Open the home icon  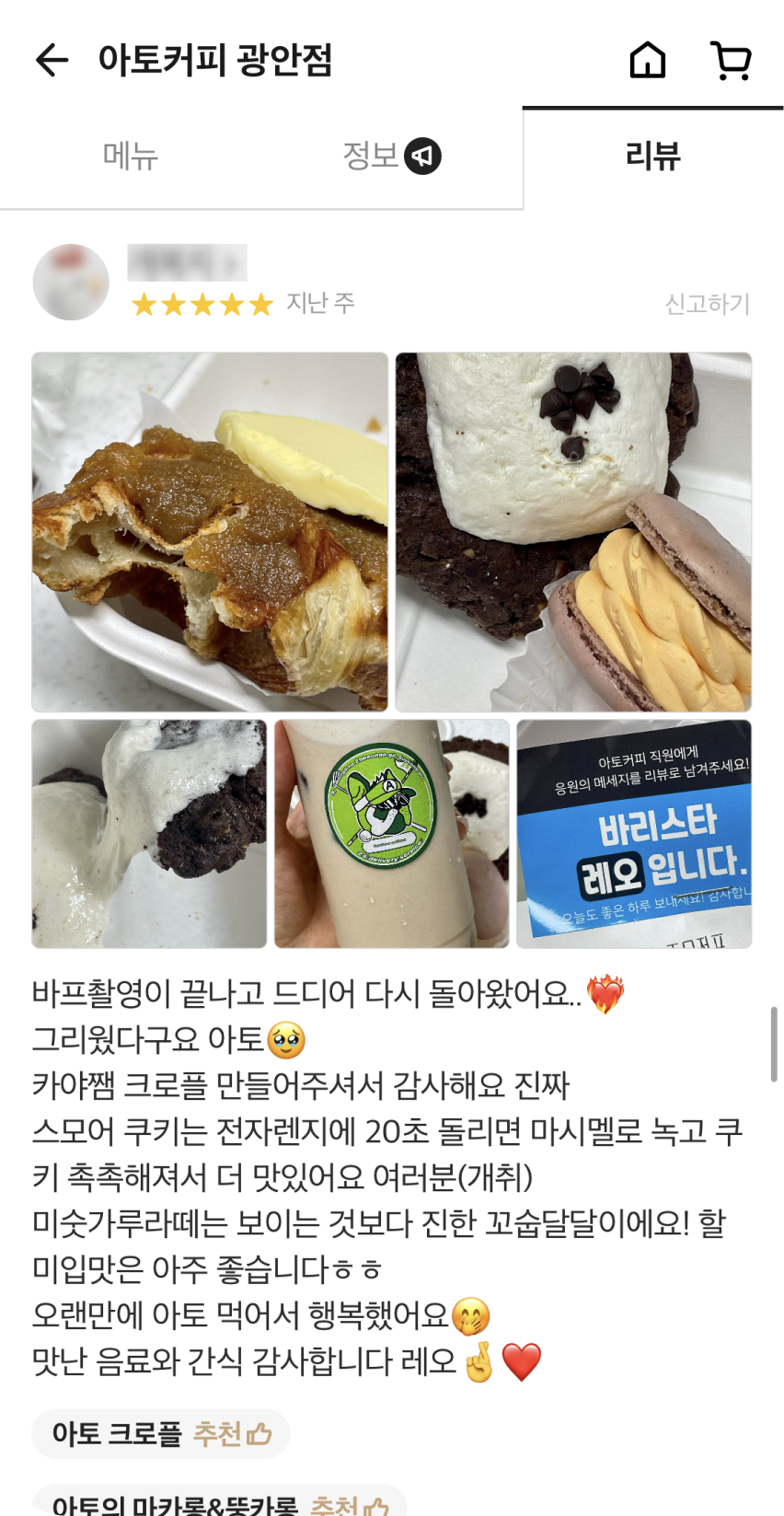(647, 61)
